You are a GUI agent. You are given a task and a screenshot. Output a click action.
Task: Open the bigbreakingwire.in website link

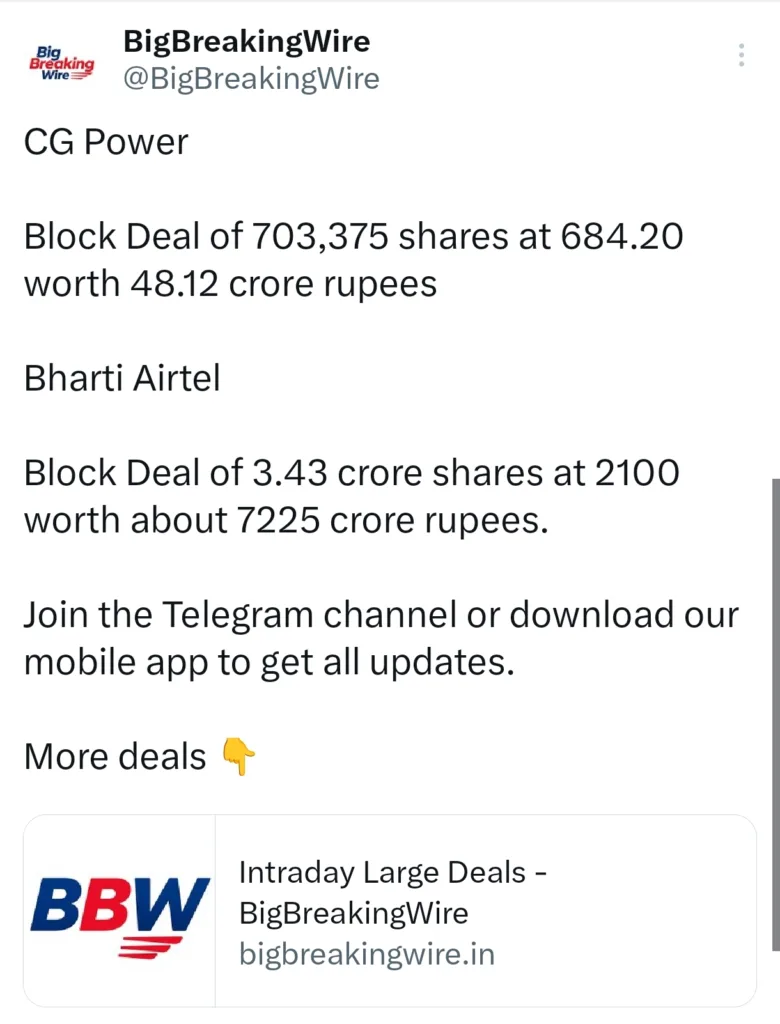coord(364,956)
